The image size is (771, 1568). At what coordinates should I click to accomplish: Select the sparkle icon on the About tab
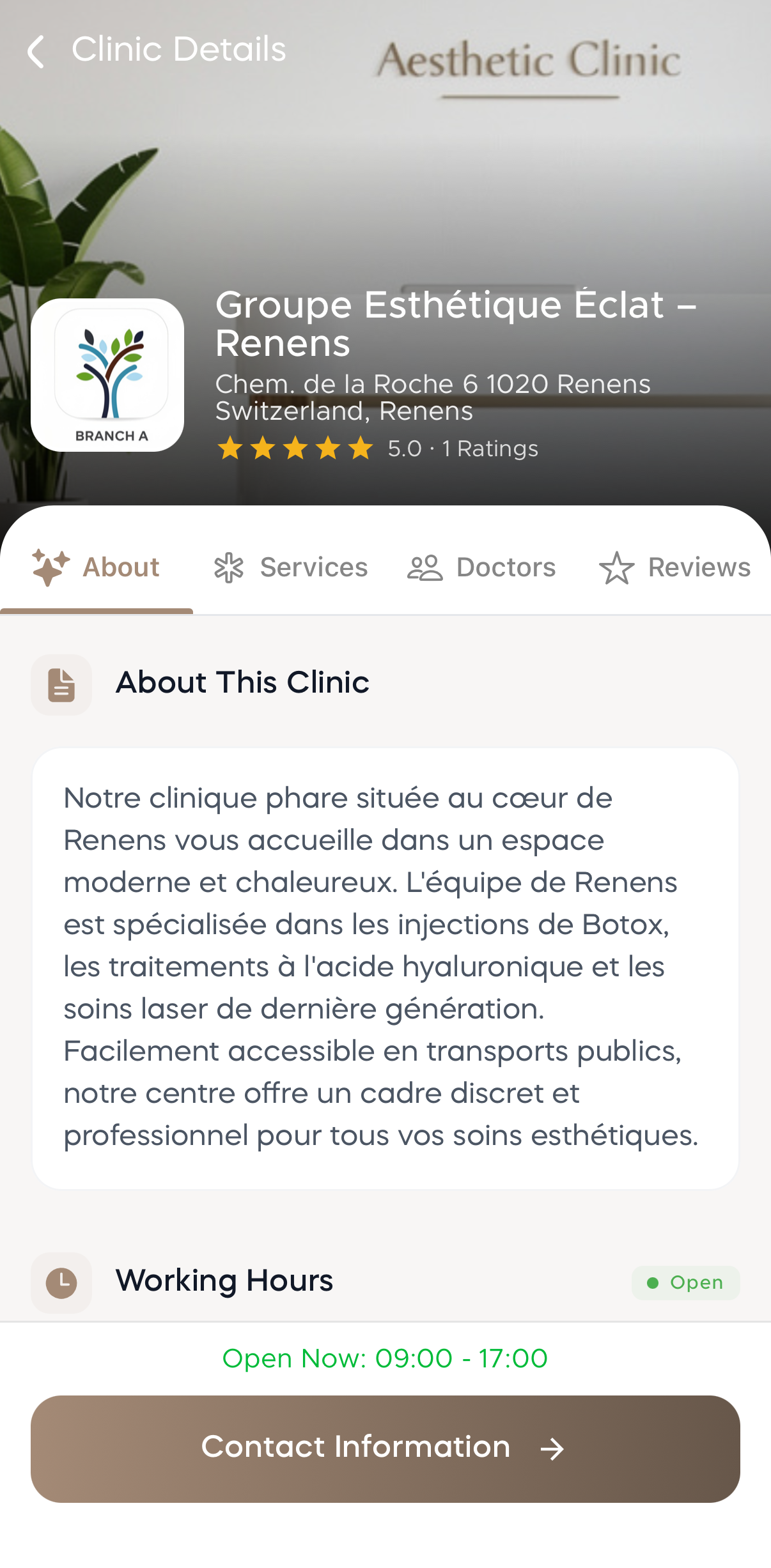pyautogui.click(x=51, y=566)
